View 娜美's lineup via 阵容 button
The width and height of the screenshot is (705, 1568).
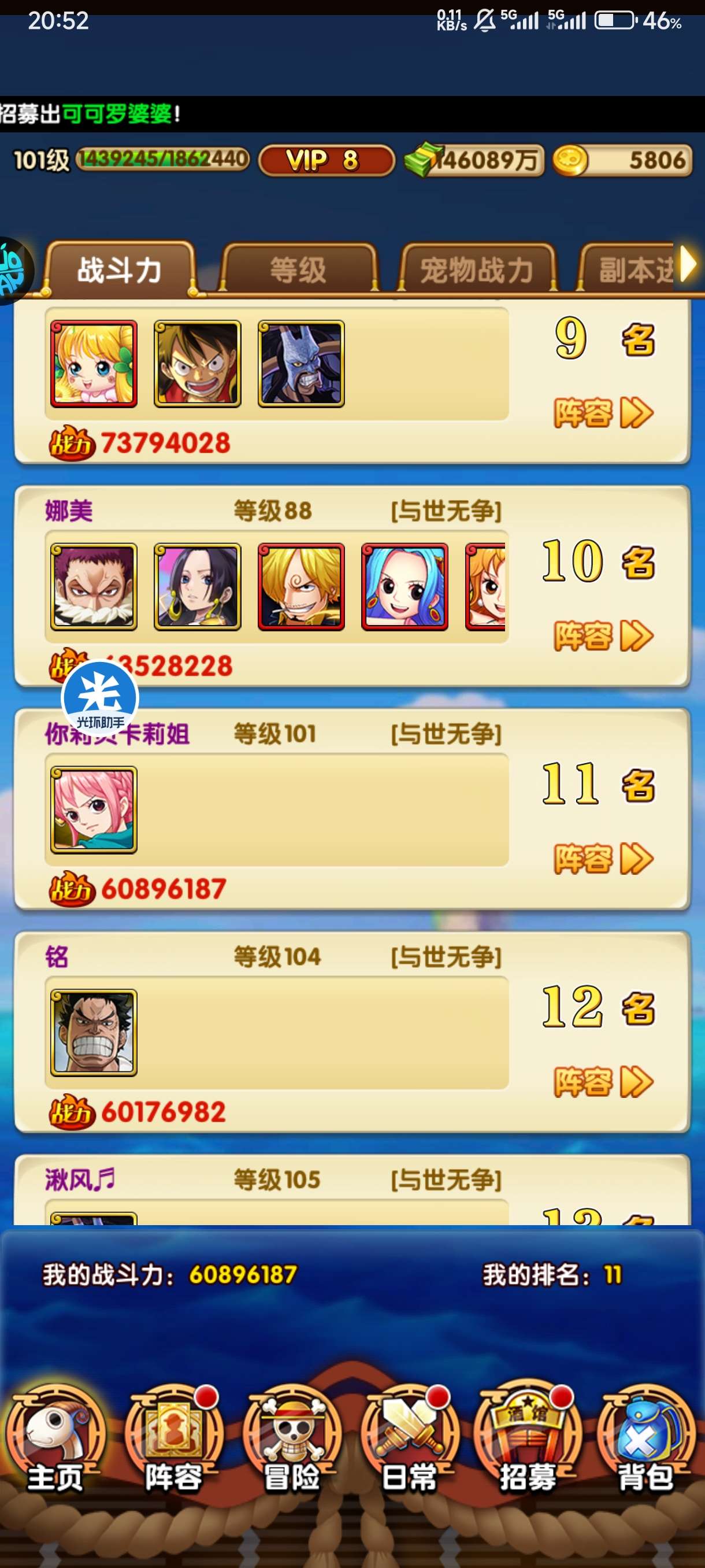[x=603, y=636]
